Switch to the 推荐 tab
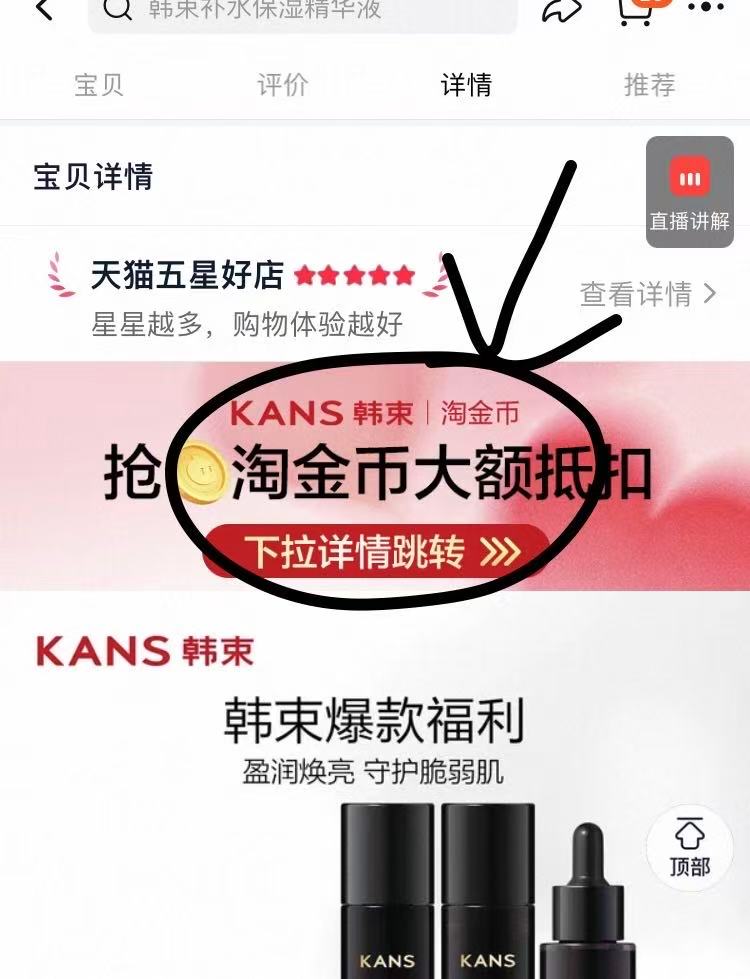 click(x=650, y=85)
